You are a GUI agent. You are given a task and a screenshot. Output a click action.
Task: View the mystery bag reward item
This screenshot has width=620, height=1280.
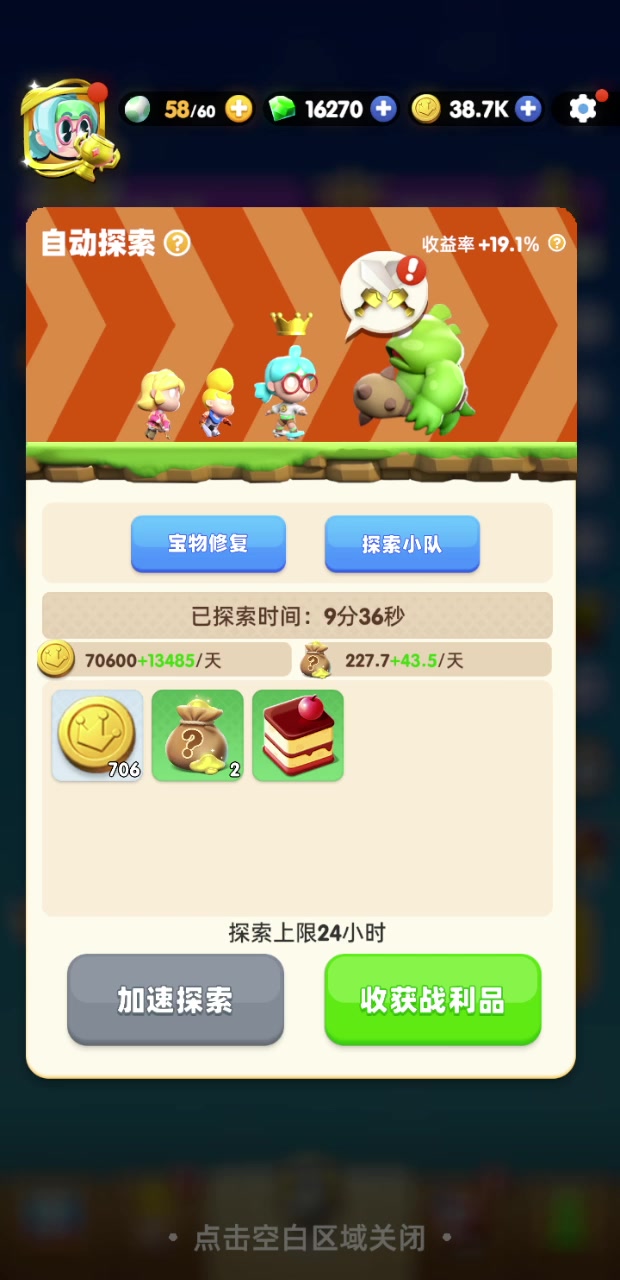pyautogui.click(x=197, y=735)
